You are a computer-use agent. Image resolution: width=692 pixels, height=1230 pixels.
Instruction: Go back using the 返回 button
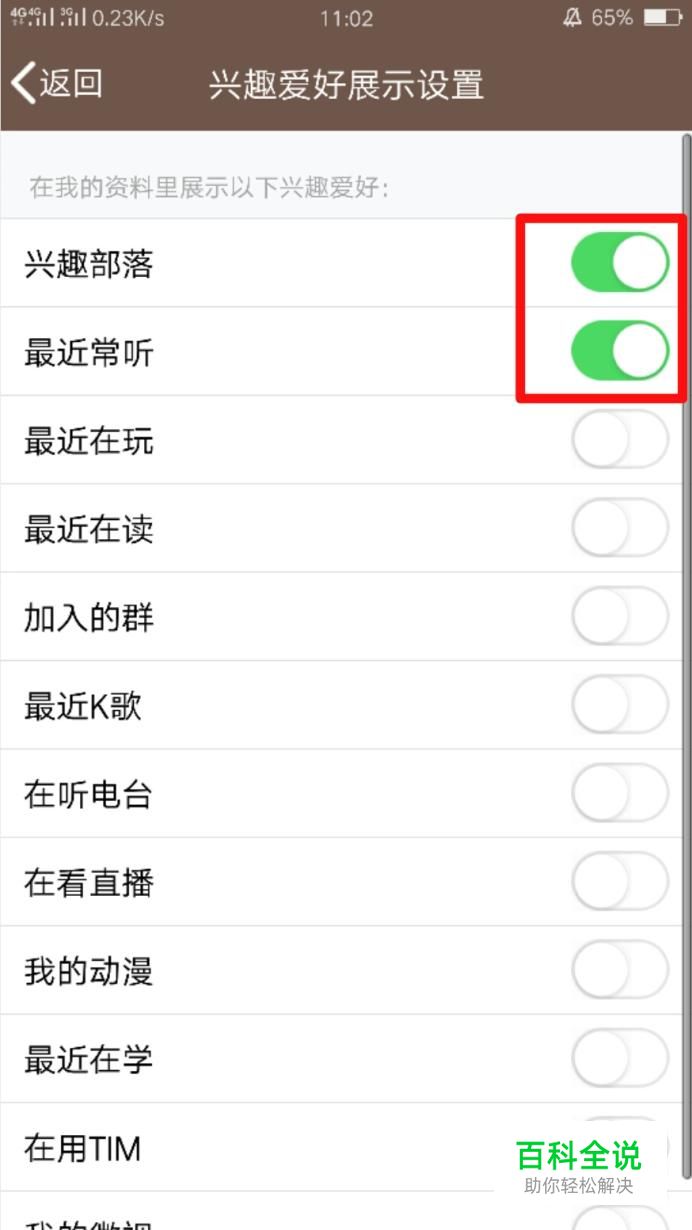[57, 84]
